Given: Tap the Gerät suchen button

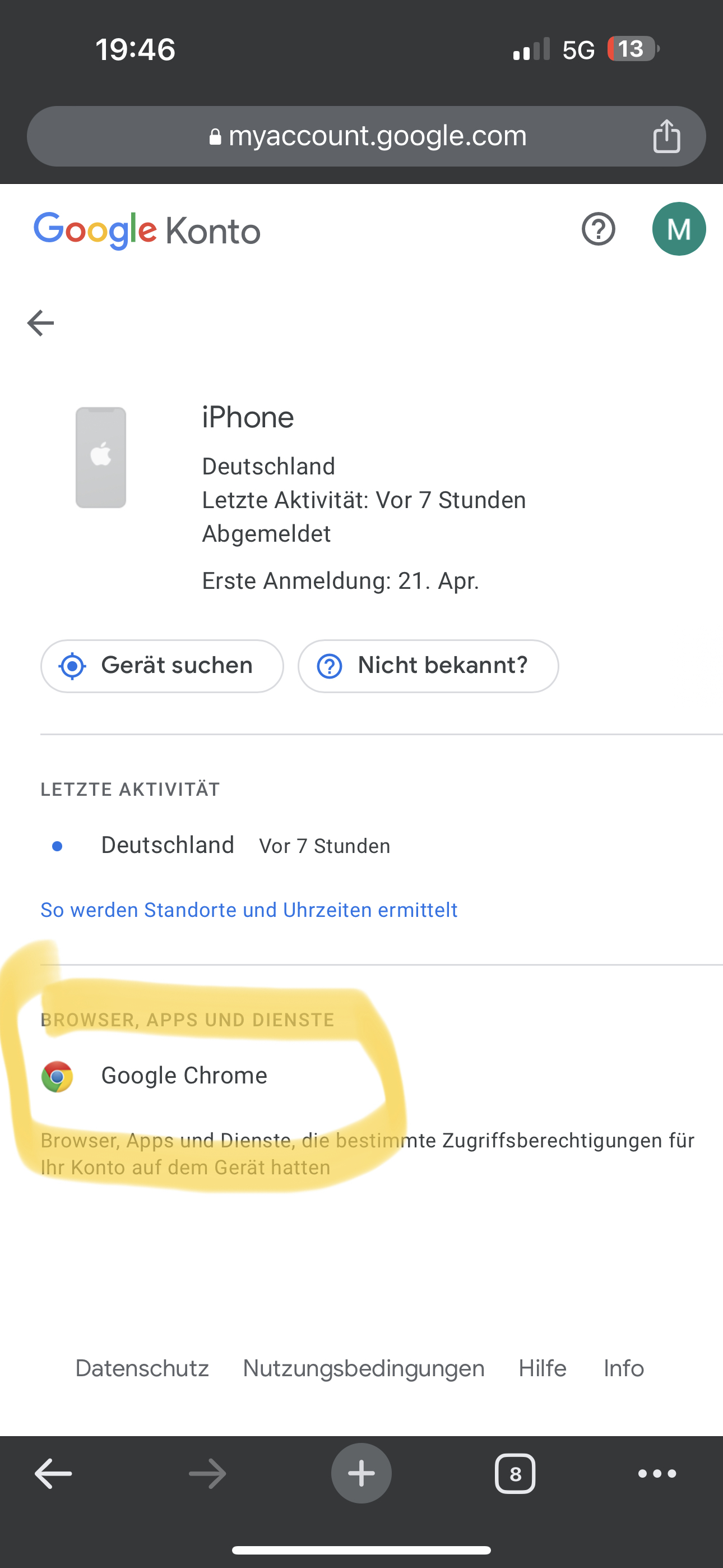Looking at the screenshot, I should [x=162, y=666].
